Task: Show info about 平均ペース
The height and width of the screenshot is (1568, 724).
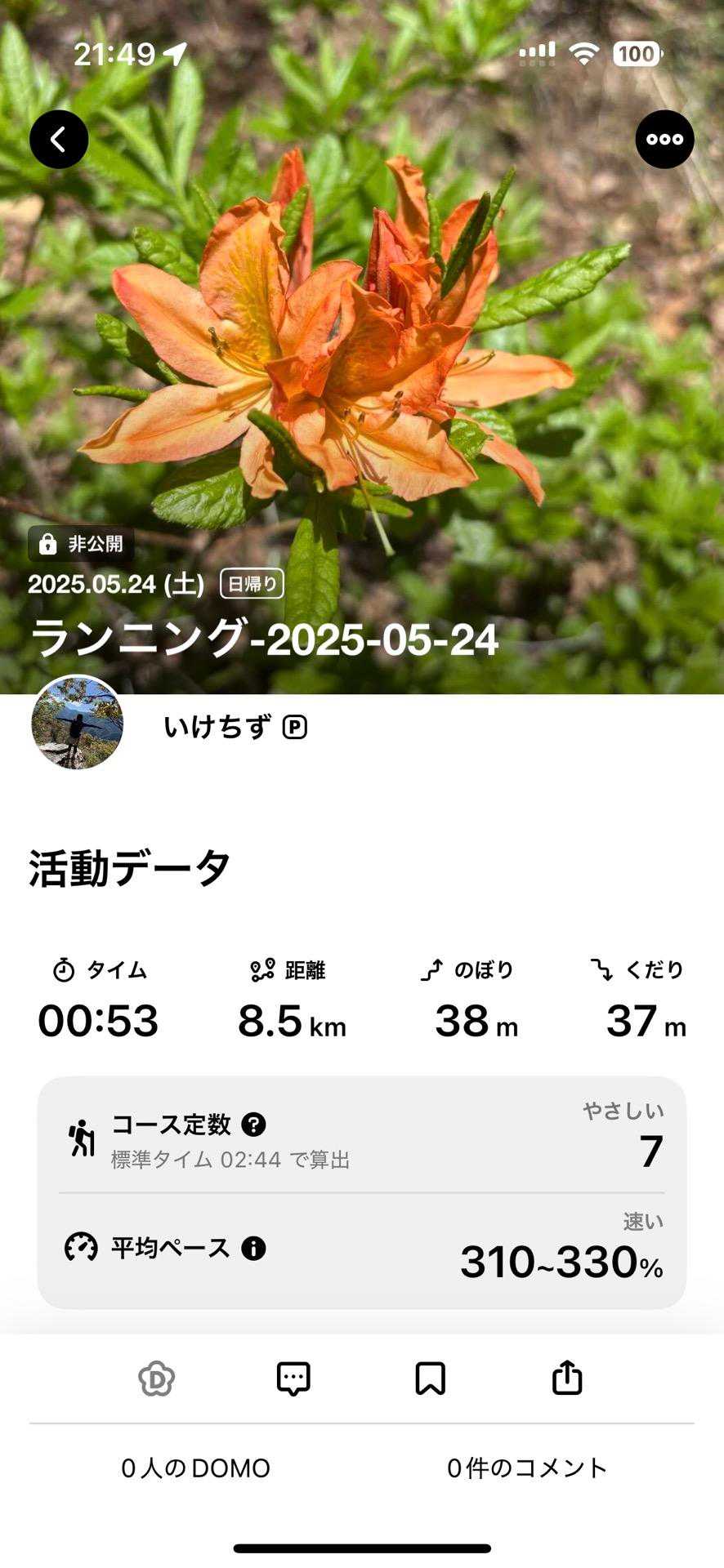Action: (253, 1249)
